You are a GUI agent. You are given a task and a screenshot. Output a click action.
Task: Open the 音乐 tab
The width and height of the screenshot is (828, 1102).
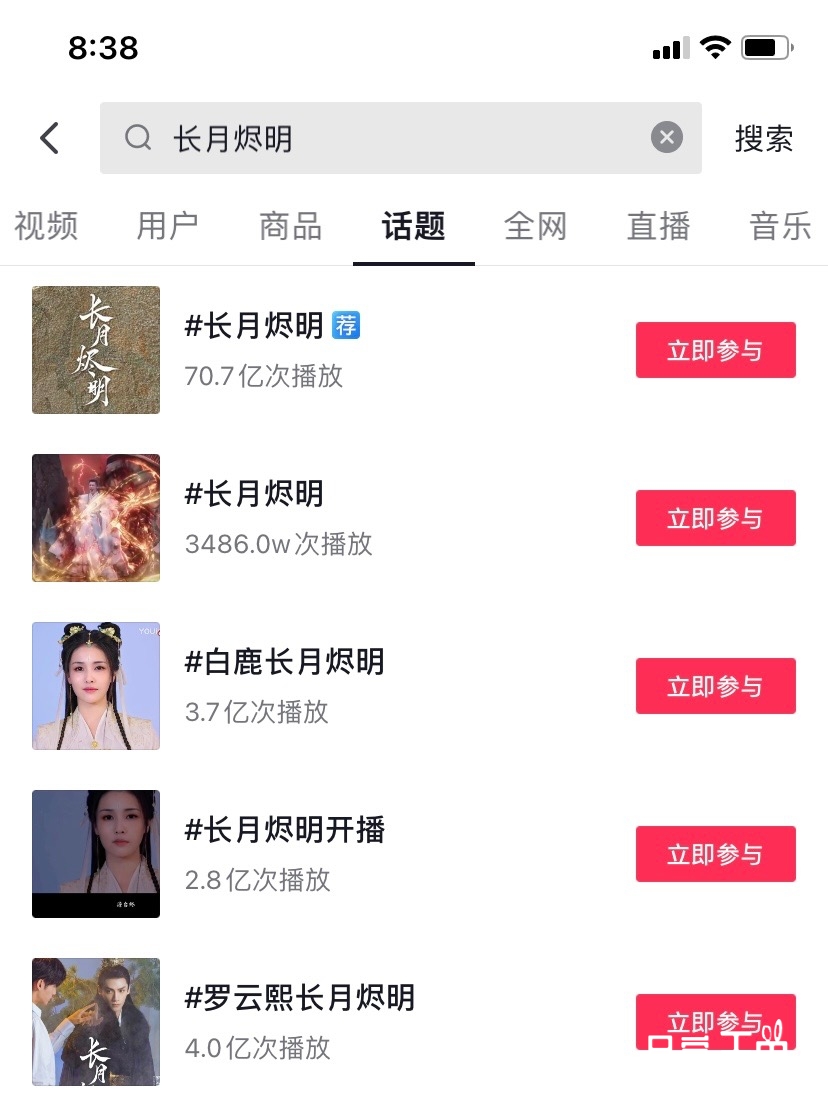[x=780, y=226]
